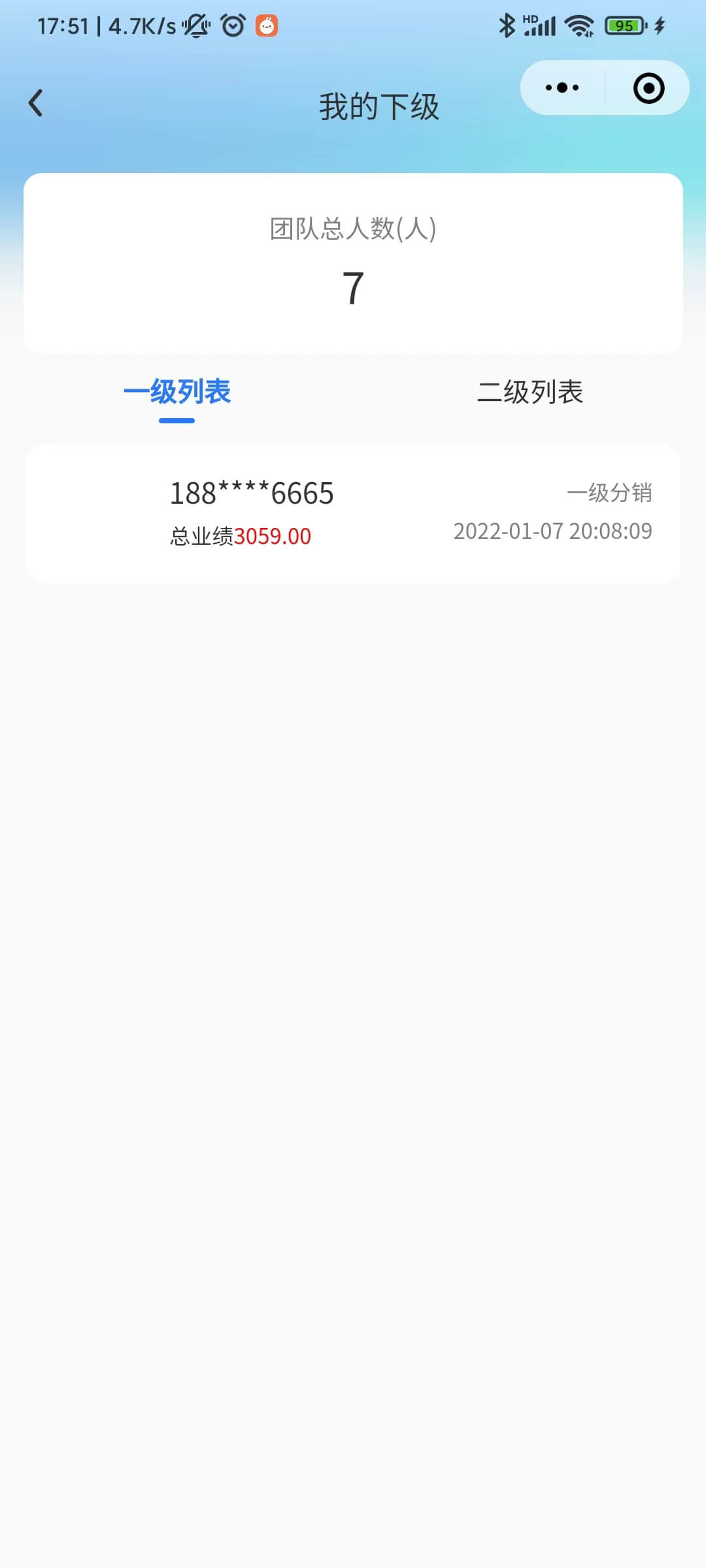
Task: Open the mini program three-dot menu
Action: point(562,88)
